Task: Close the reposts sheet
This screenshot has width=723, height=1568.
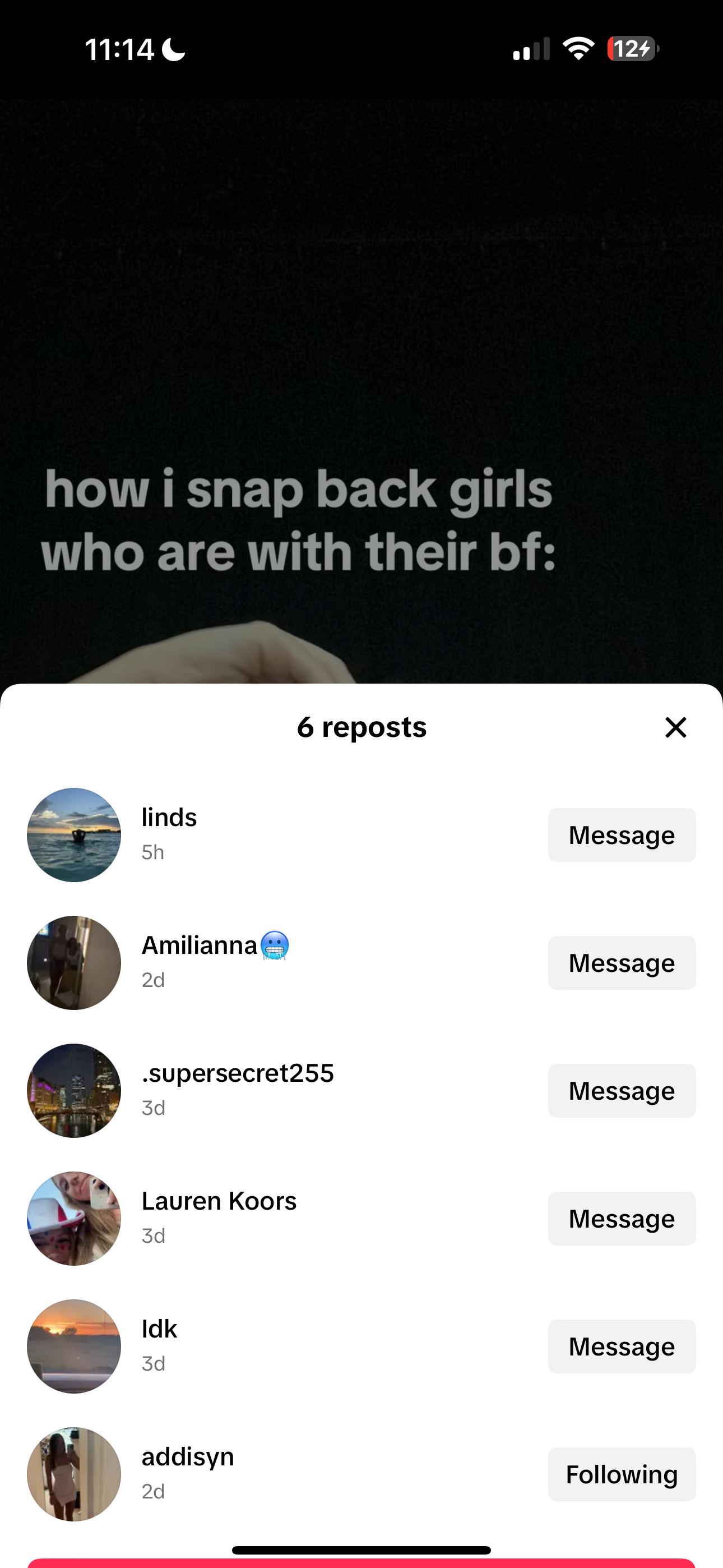Action: pyautogui.click(x=675, y=727)
